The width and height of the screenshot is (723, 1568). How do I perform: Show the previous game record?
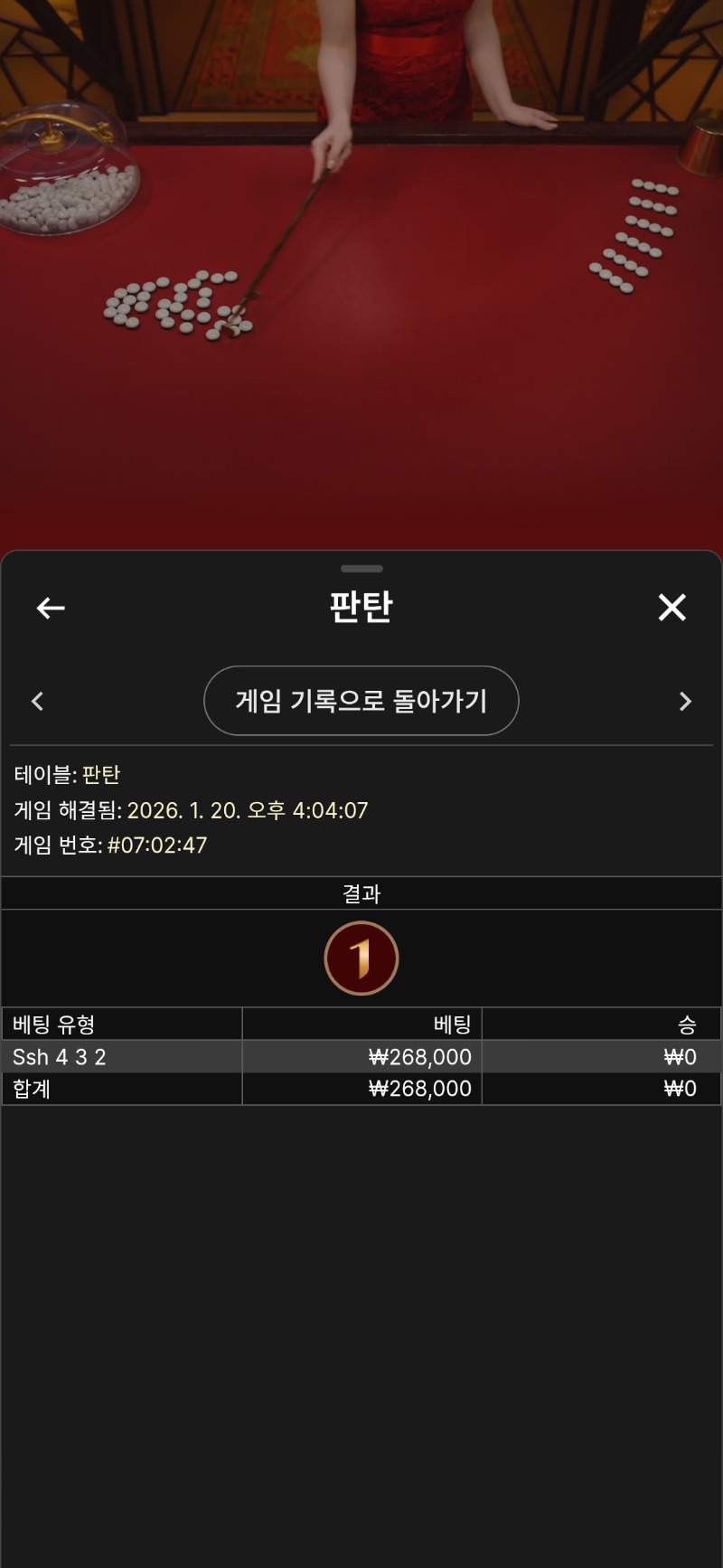click(38, 701)
